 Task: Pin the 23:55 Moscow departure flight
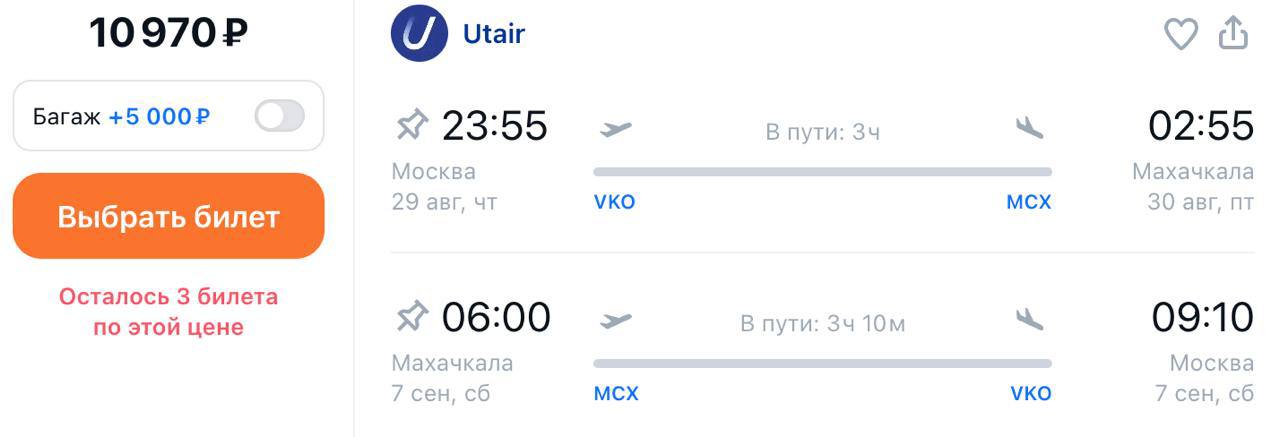pyautogui.click(x=411, y=126)
